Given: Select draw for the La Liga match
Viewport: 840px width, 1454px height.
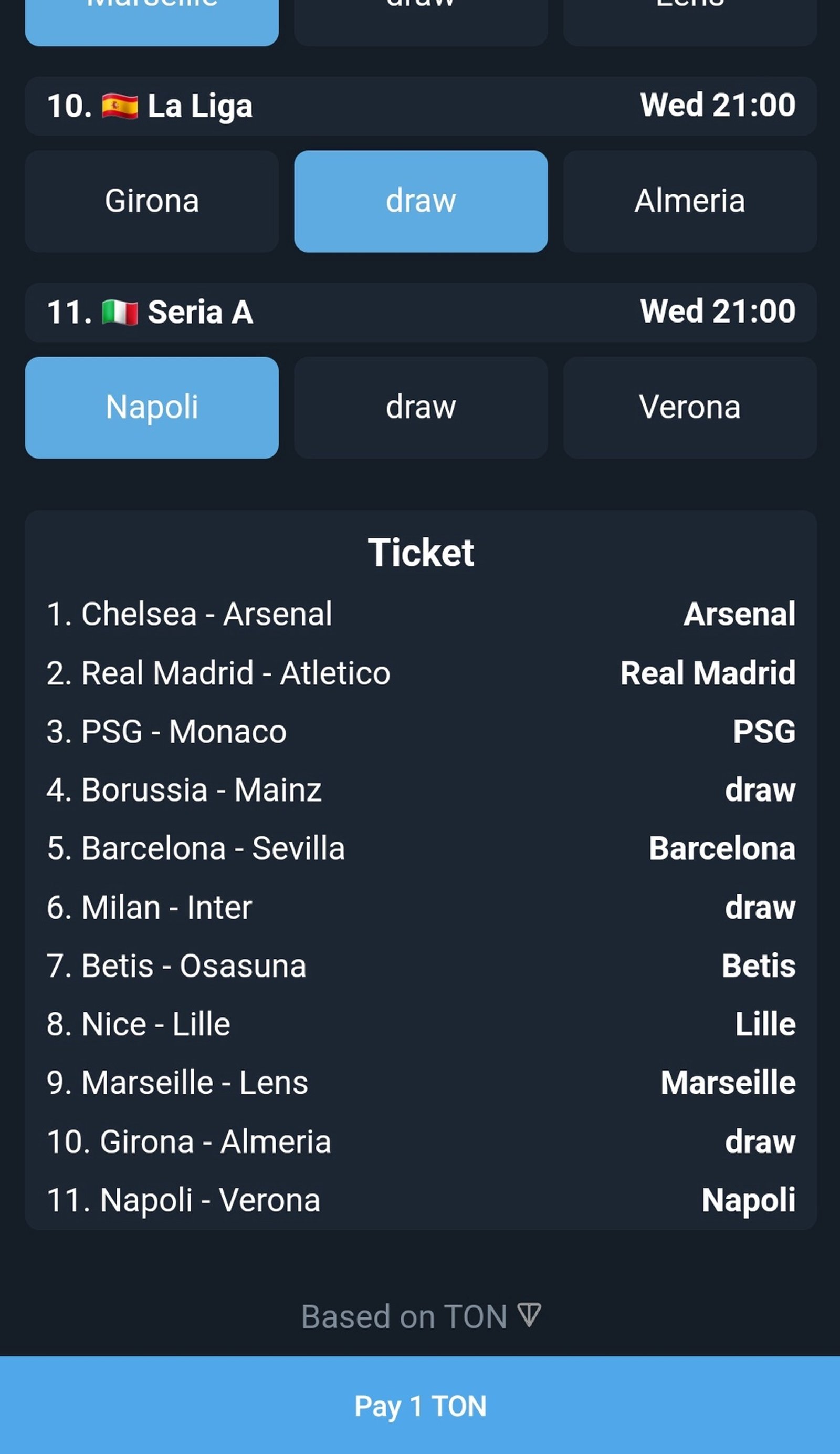Looking at the screenshot, I should point(421,201).
